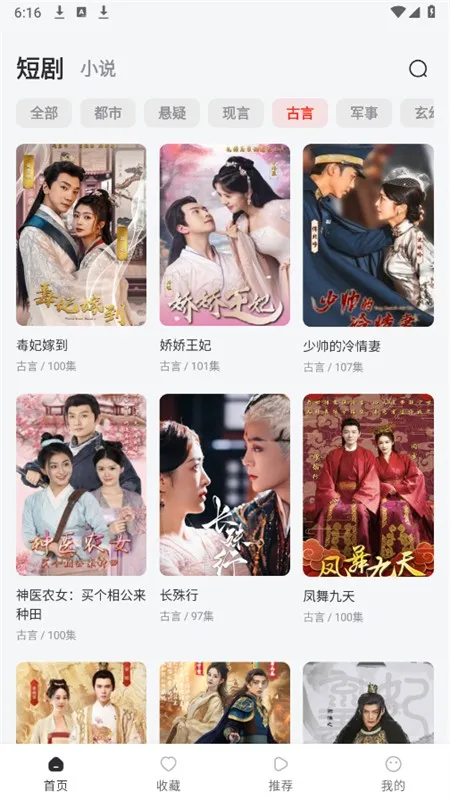Switch to the 小说 tab
Screen dimensions: 450x800
98,68
